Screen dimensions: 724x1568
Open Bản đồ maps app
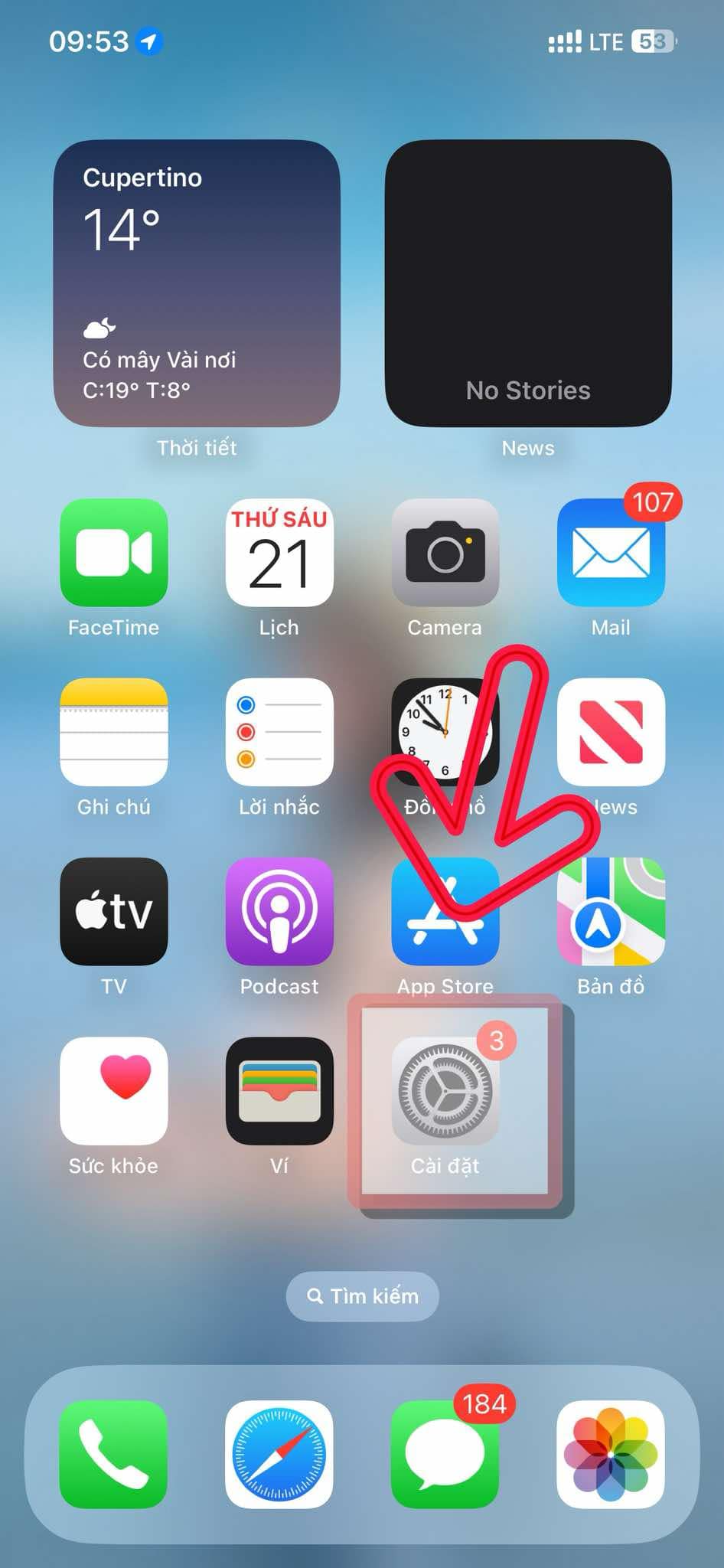[611, 911]
